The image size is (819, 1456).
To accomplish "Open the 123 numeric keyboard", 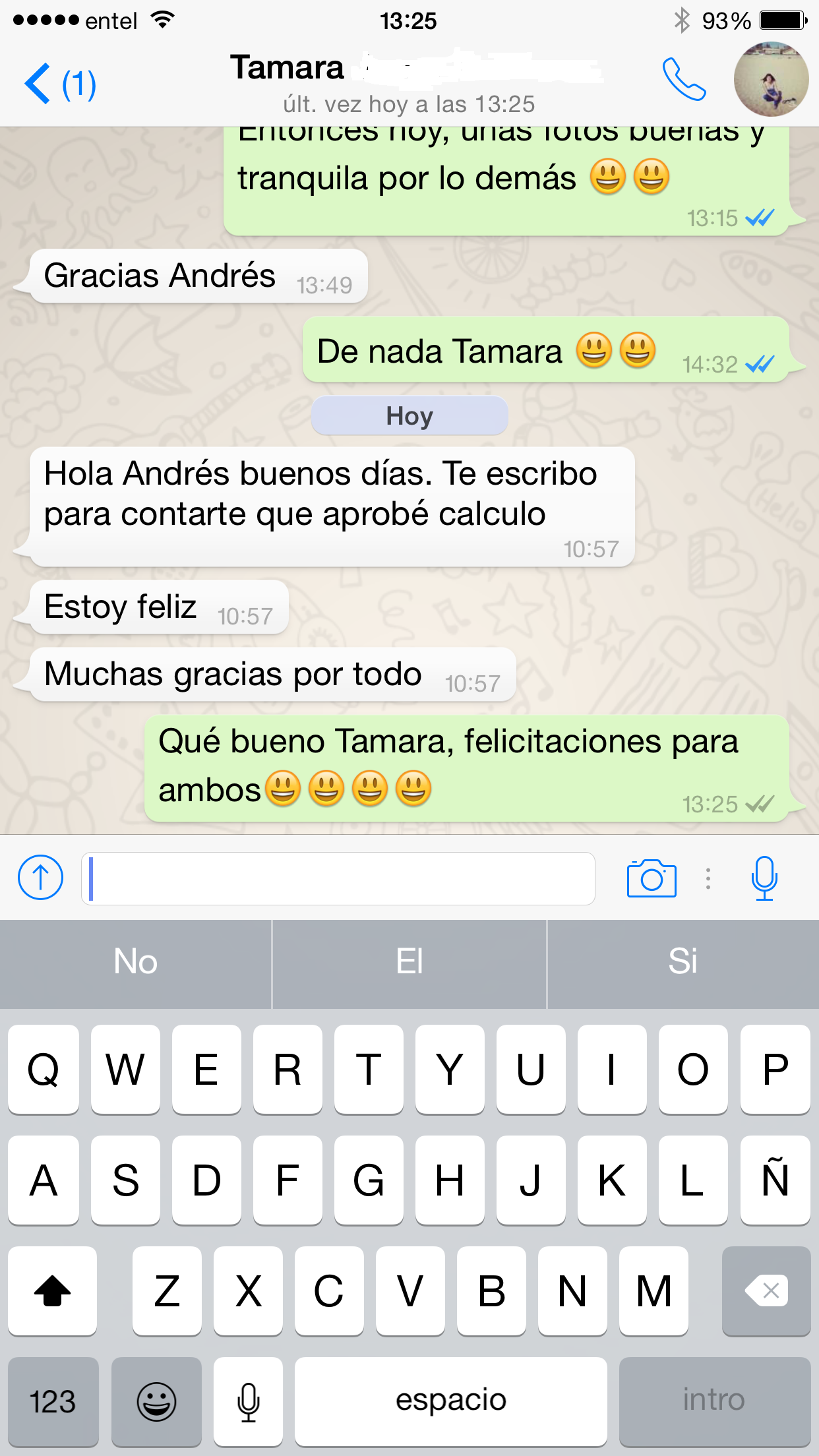I will (53, 1401).
